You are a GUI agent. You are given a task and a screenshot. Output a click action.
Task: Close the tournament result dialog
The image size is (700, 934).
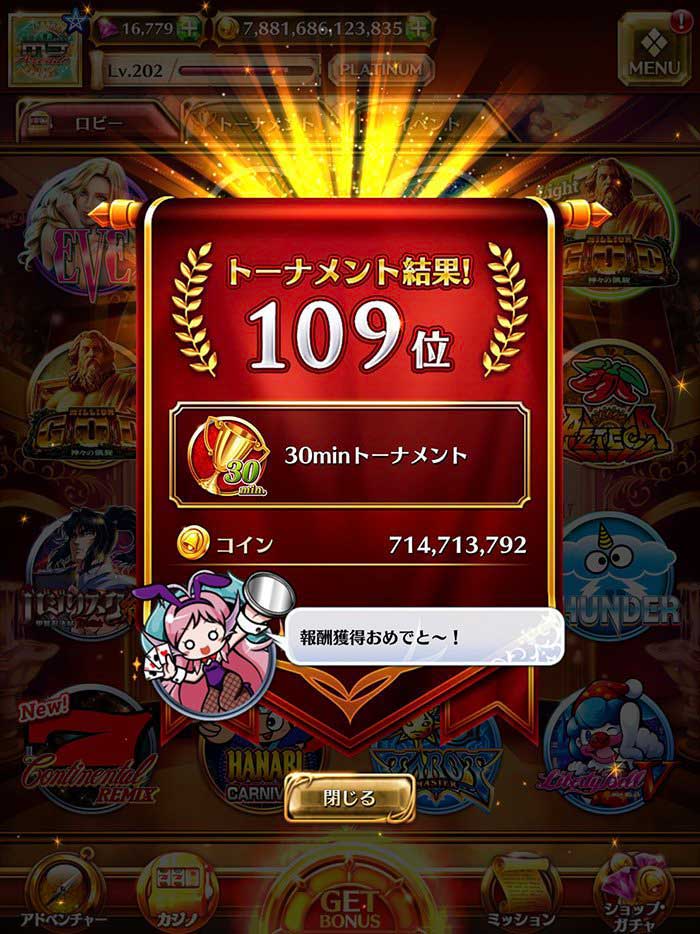349,797
